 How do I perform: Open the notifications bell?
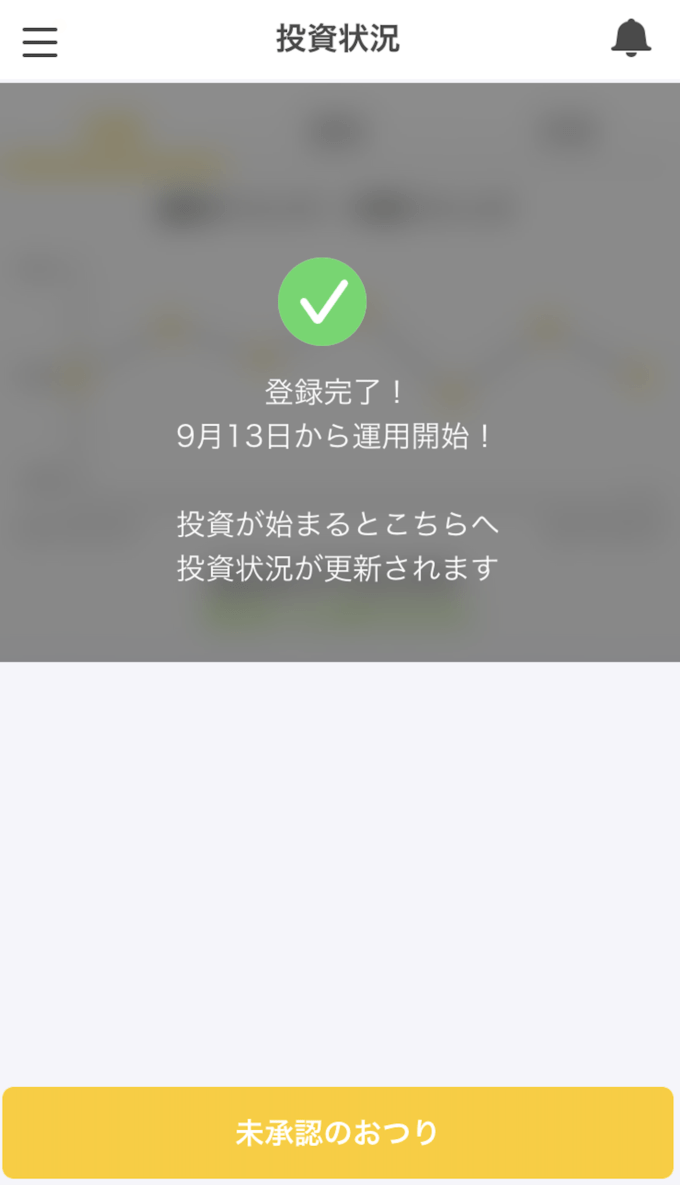click(x=630, y=39)
